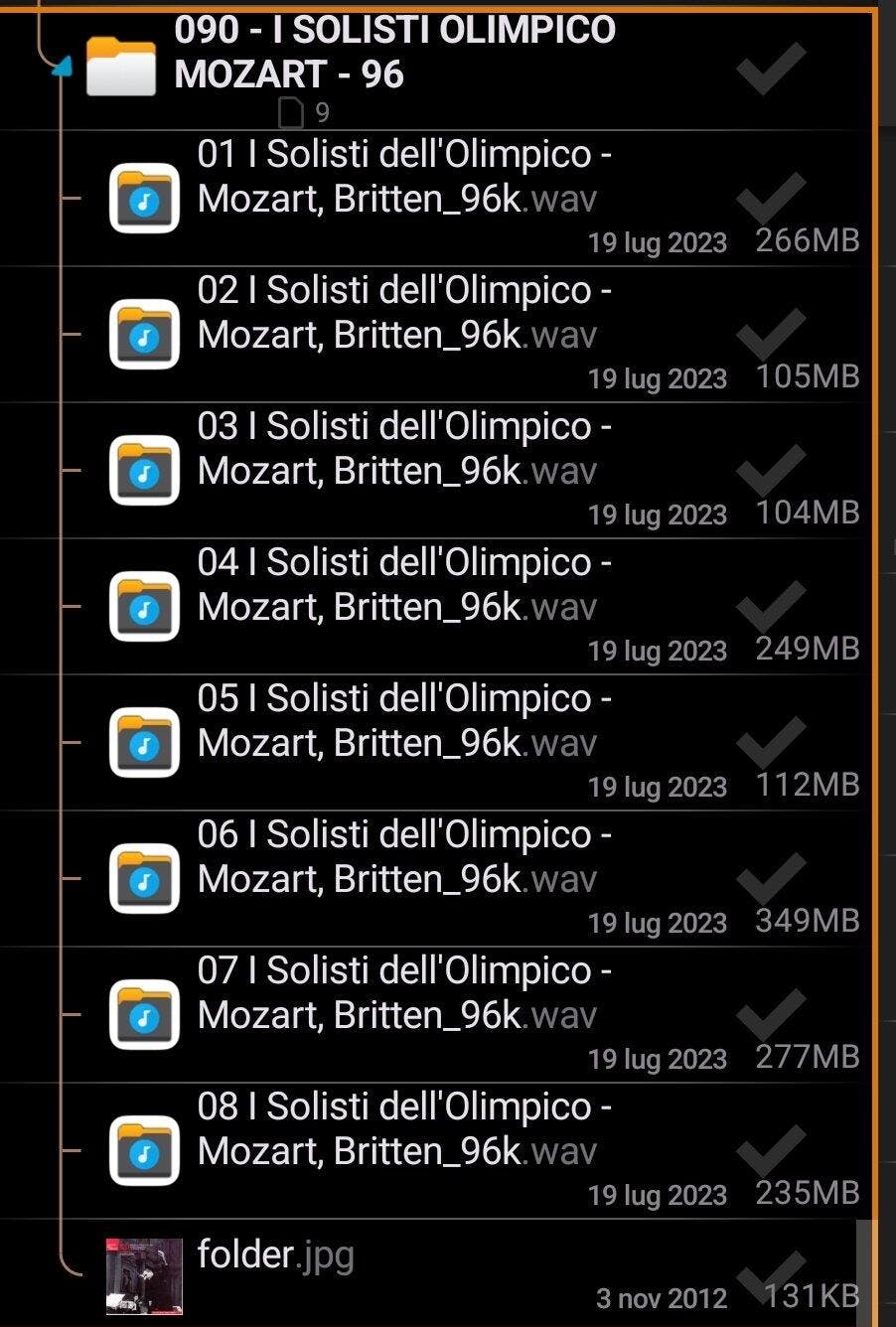Open the 07 I Solisti dell'Olimpico file
This screenshot has height=1327, width=896.
[x=403, y=993]
